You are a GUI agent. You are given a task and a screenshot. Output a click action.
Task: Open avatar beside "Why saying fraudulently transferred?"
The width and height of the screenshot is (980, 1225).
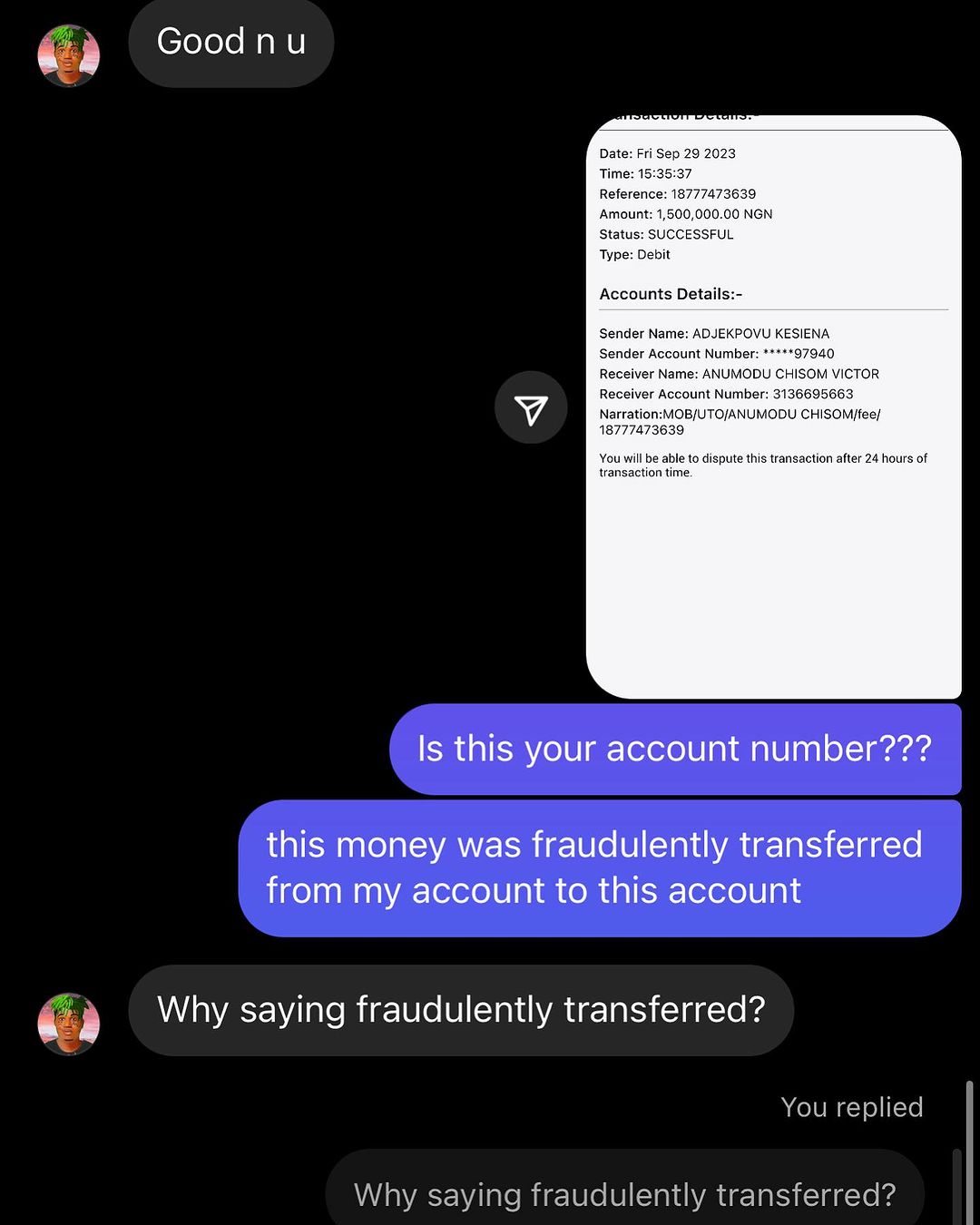pyautogui.click(x=68, y=1023)
